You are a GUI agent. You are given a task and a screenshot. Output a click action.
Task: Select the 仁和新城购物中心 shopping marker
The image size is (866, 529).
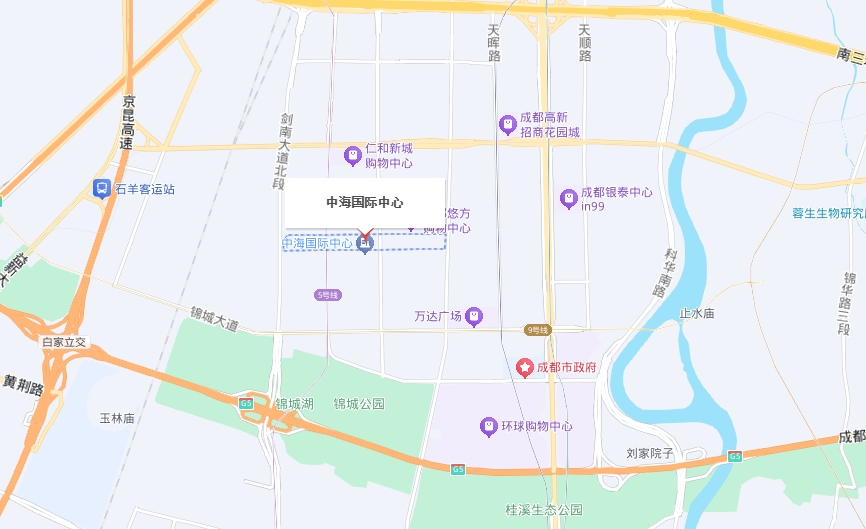click(x=352, y=155)
